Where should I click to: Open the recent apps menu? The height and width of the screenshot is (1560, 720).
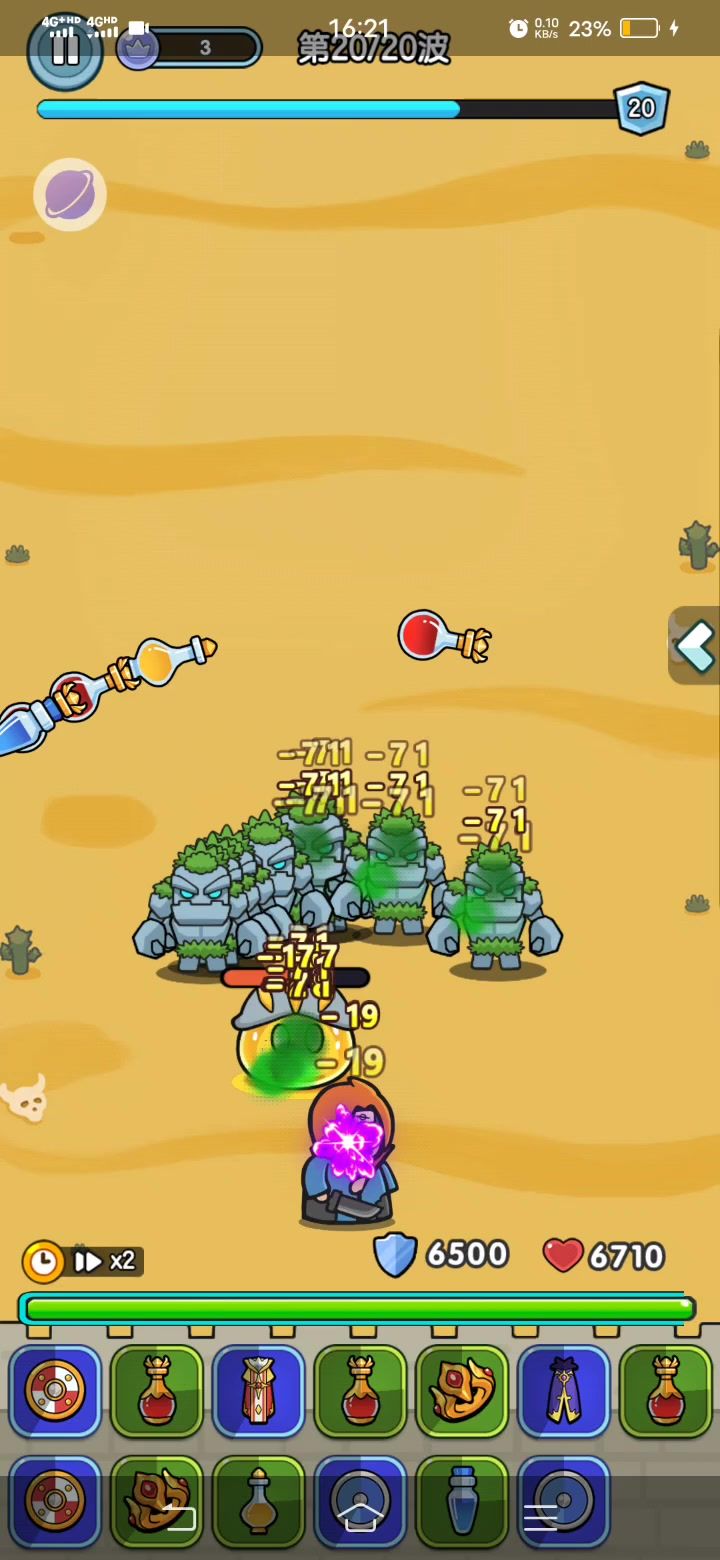[x=540, y=1518]
